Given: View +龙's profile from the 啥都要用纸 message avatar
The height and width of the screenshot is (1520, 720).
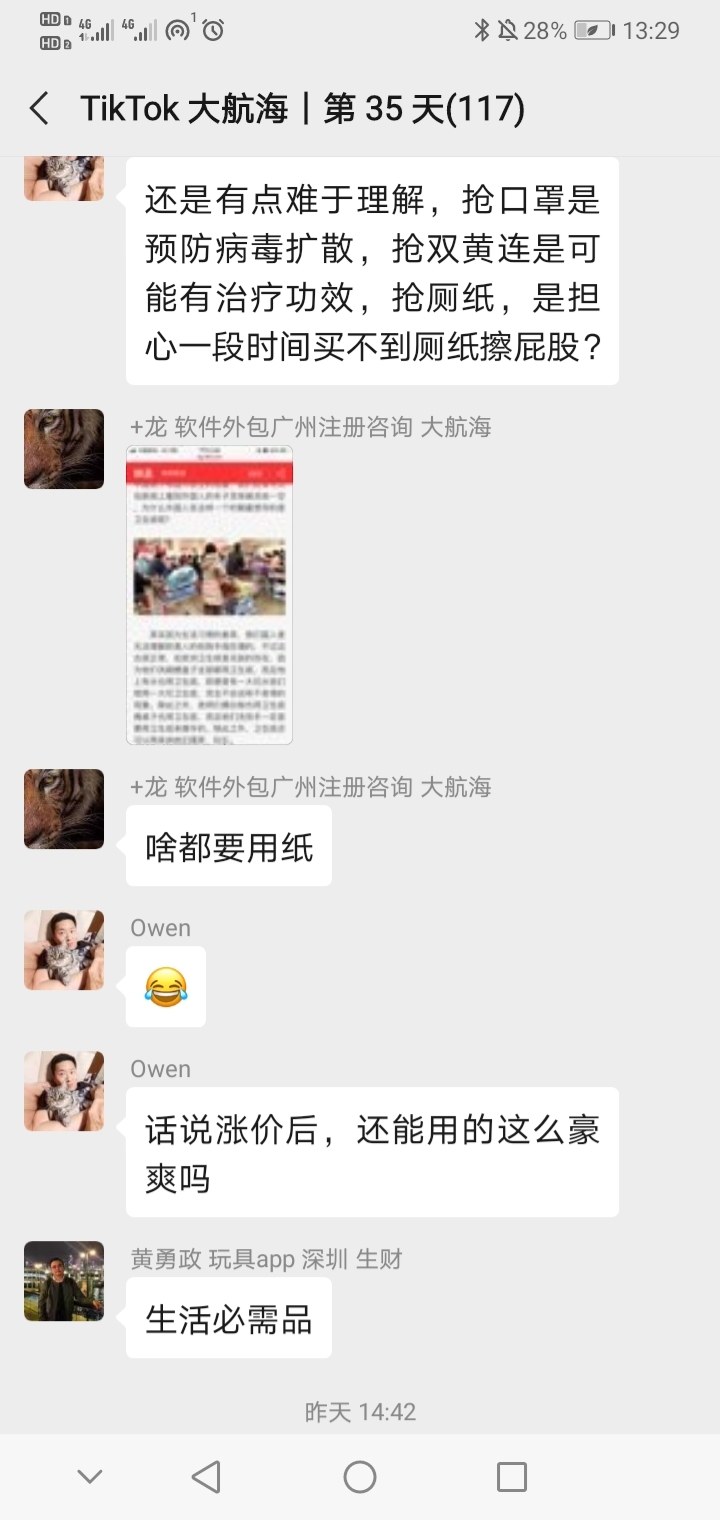Looking at the screenshot, I should [x=64, y=809].
